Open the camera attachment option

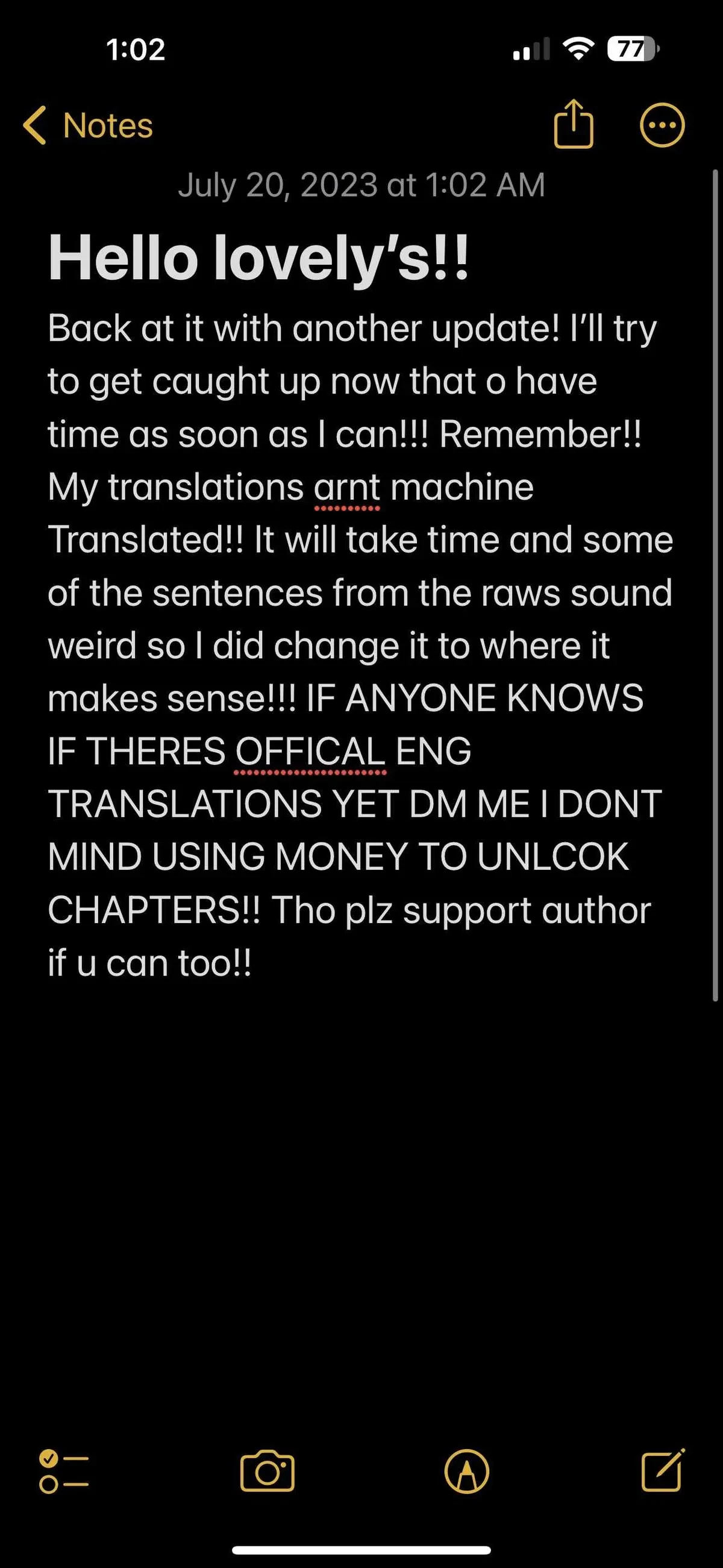coord(268,1471)
